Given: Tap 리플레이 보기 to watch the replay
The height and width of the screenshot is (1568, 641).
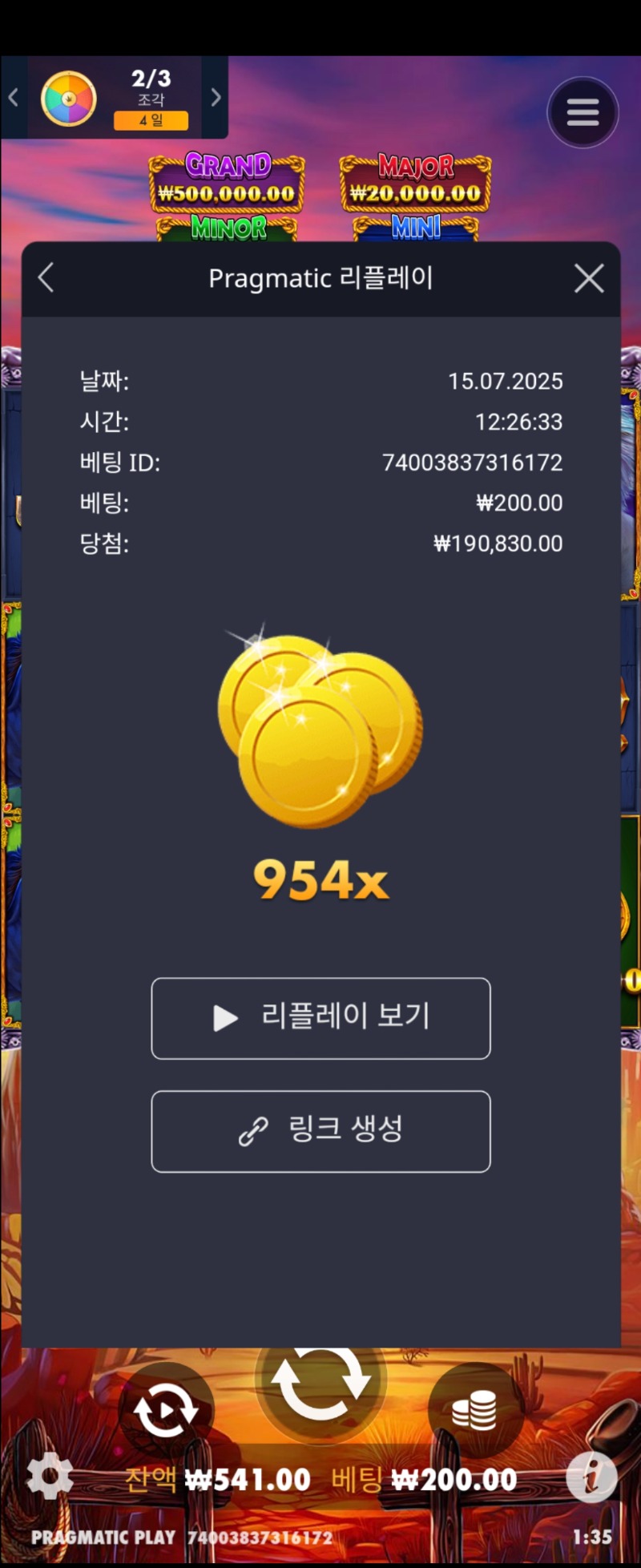Looking at the screenshot, I should (x=320, y=1017).
